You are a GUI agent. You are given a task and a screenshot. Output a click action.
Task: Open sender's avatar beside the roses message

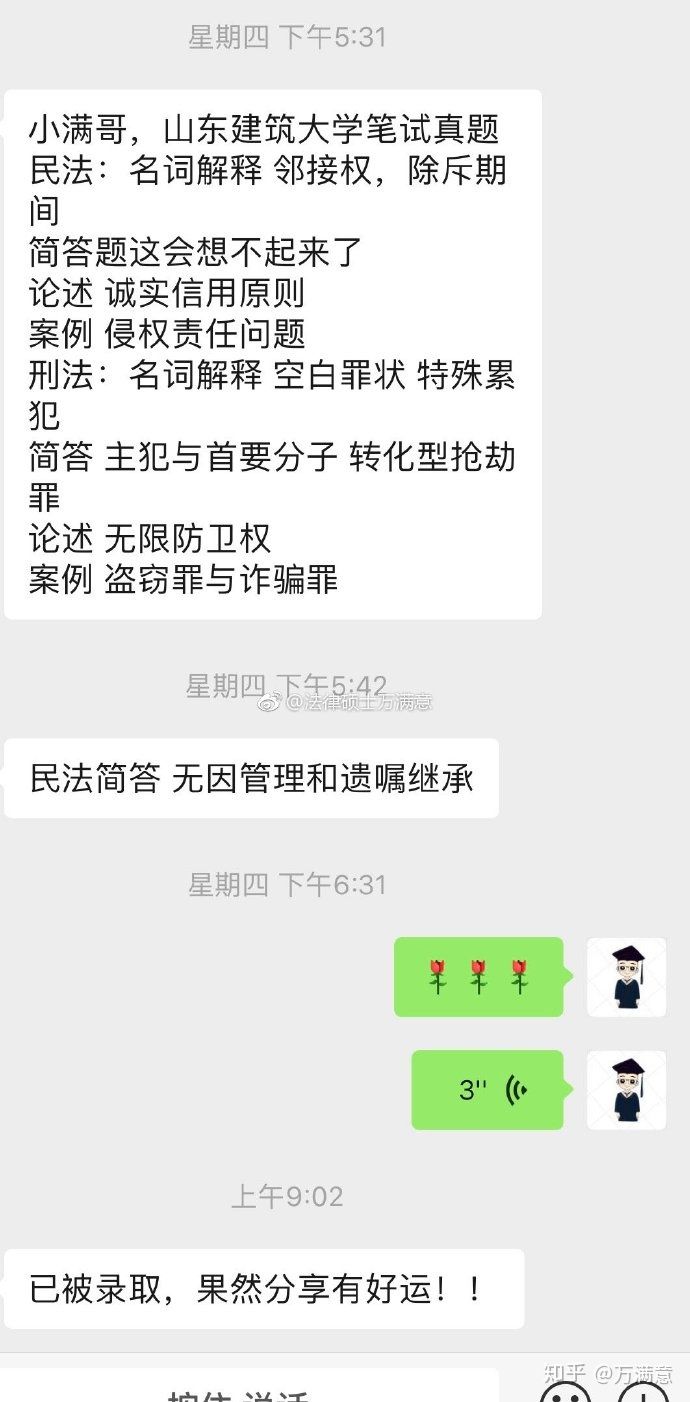click(626, 977)
